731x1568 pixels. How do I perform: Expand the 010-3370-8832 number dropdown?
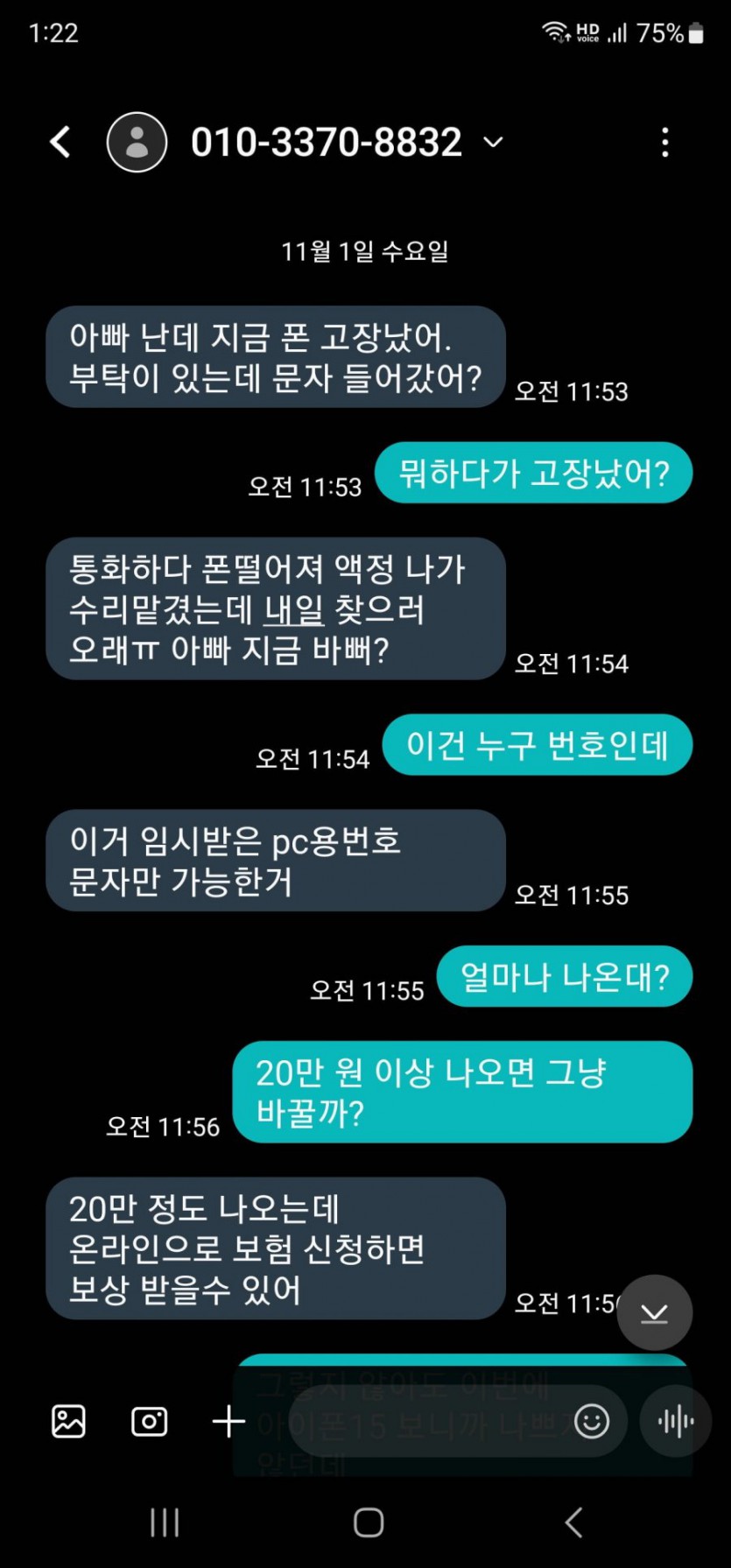point(494,142)
